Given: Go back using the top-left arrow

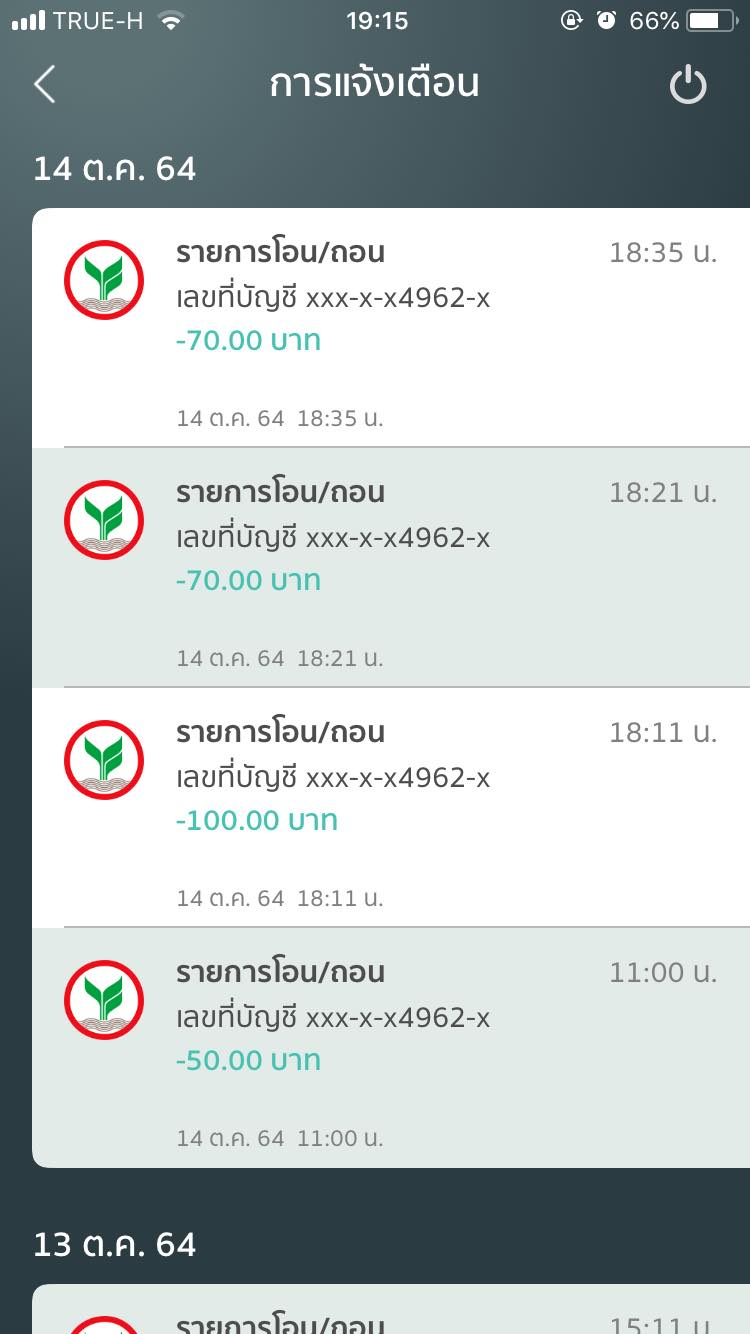Looking at the screenshot, I should coord(45,85).
